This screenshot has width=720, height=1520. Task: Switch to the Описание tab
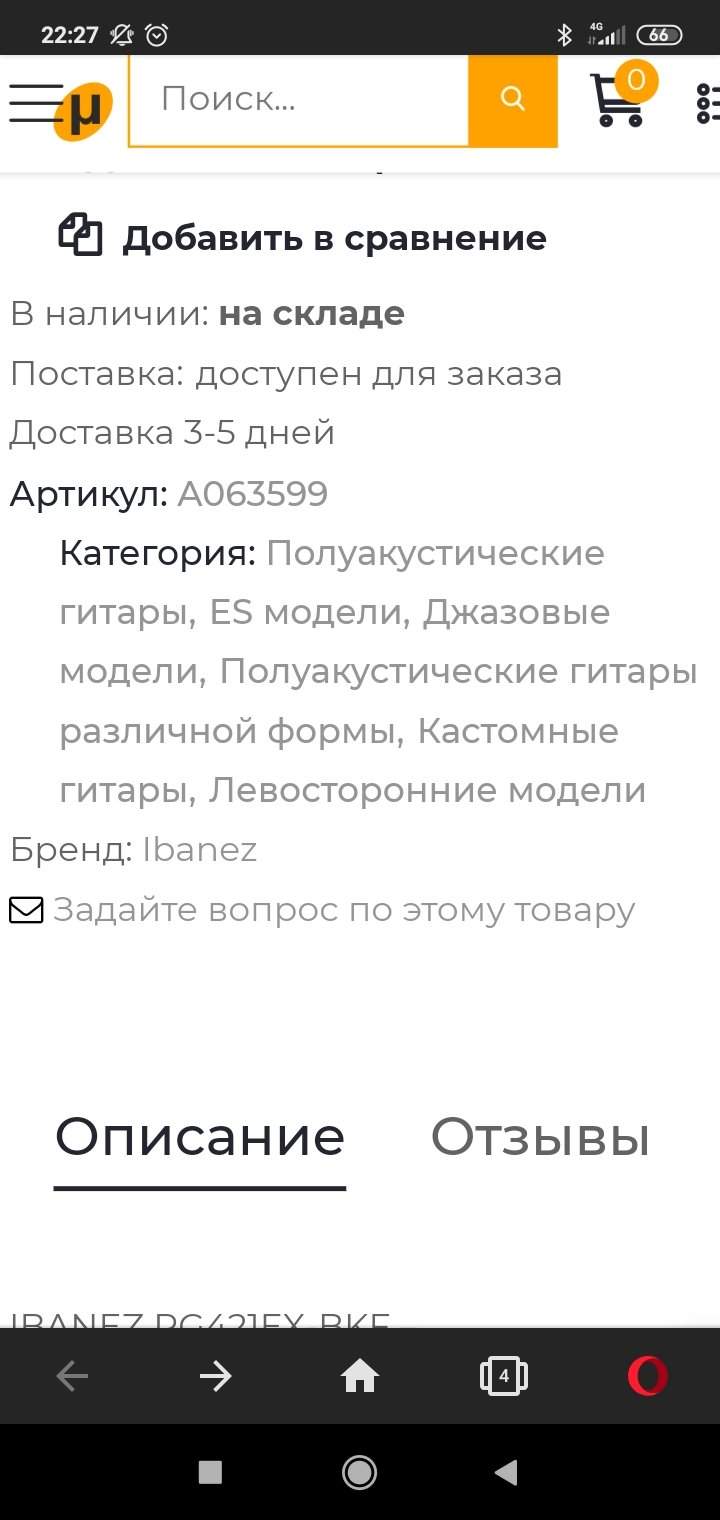(200, 1137)
